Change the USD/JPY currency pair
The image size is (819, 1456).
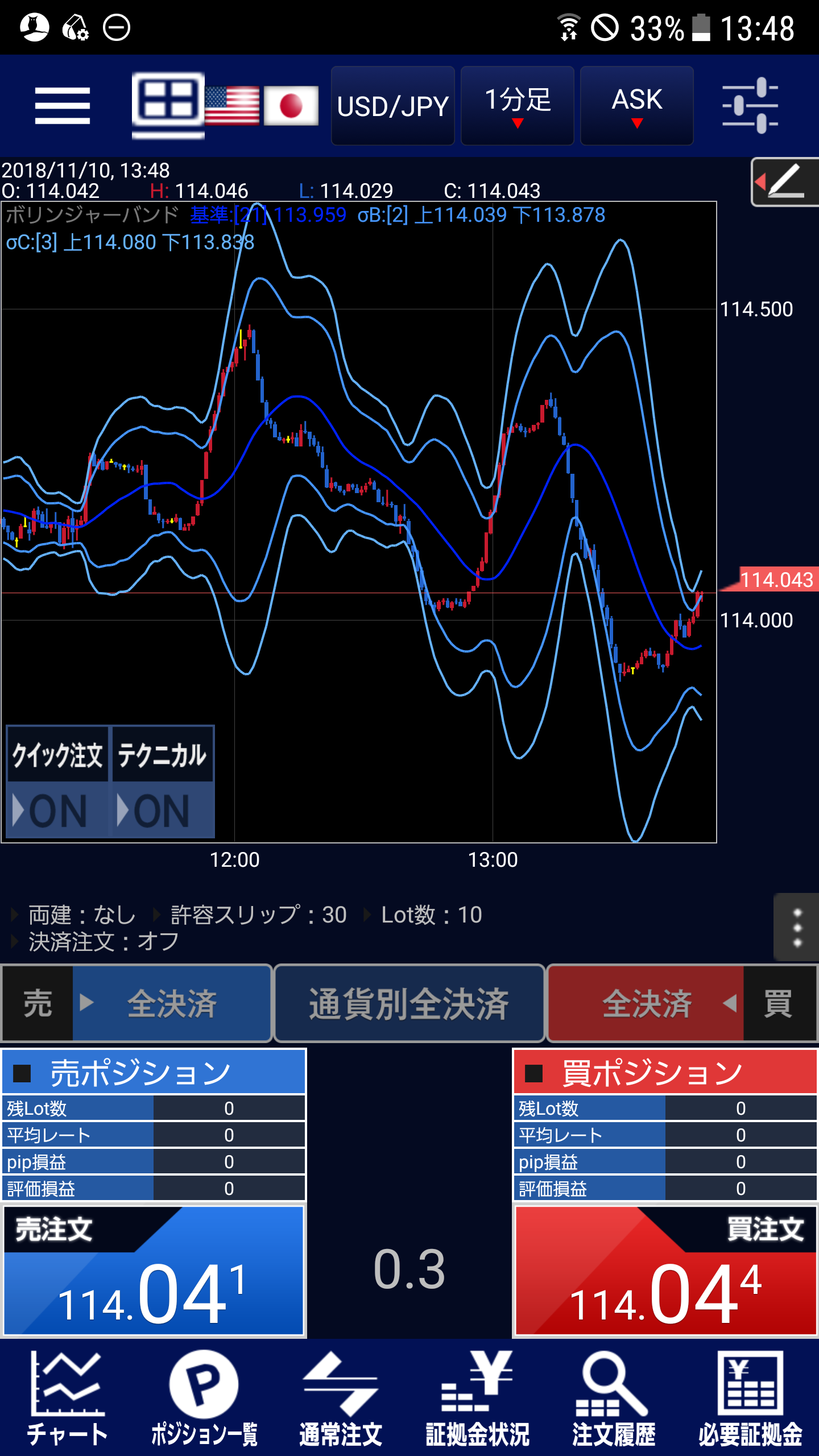coord(392,106)
